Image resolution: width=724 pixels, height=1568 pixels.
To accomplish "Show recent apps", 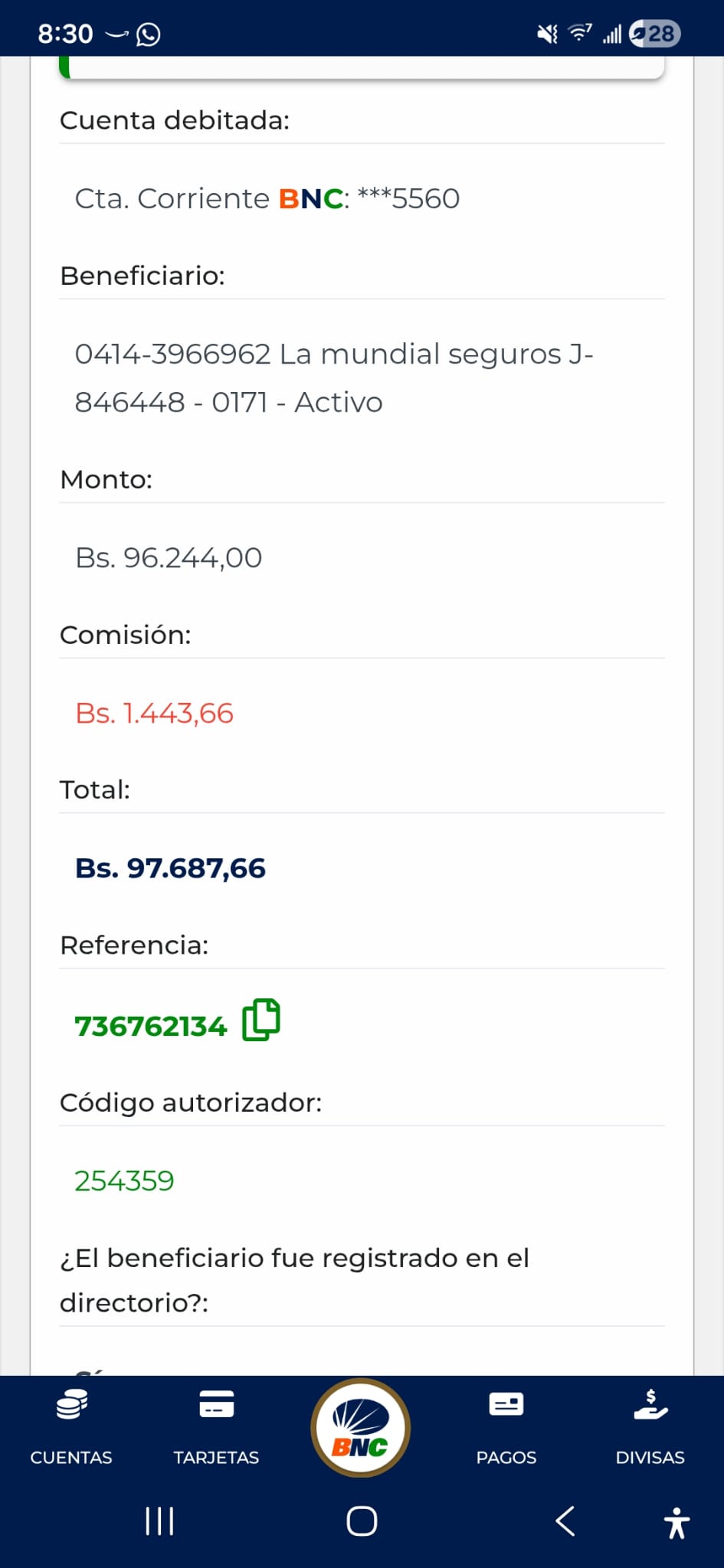I will pyautogui.click(x=159, y=1521).
